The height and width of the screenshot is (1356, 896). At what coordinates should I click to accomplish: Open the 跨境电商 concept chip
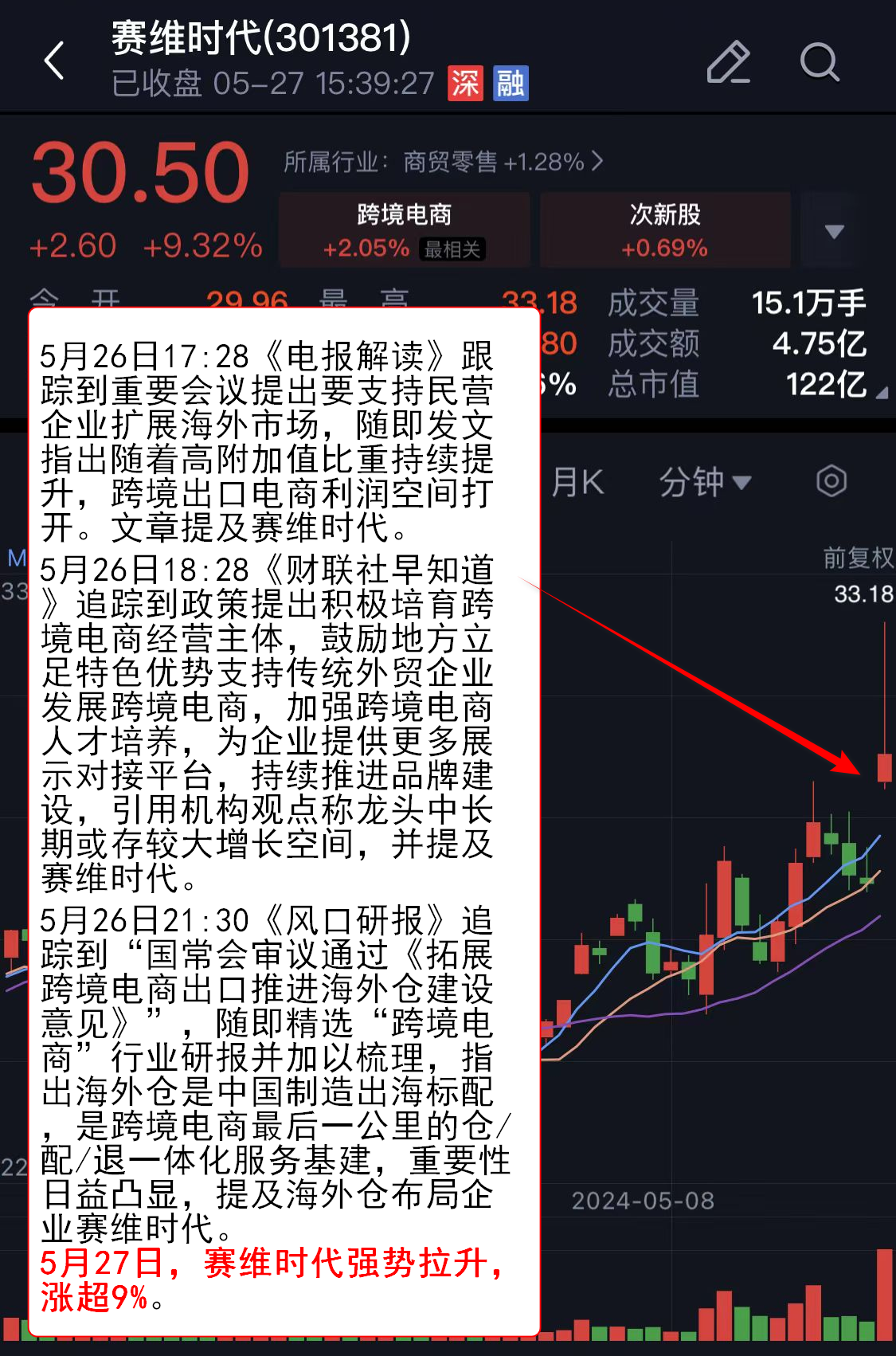(405, 229)
